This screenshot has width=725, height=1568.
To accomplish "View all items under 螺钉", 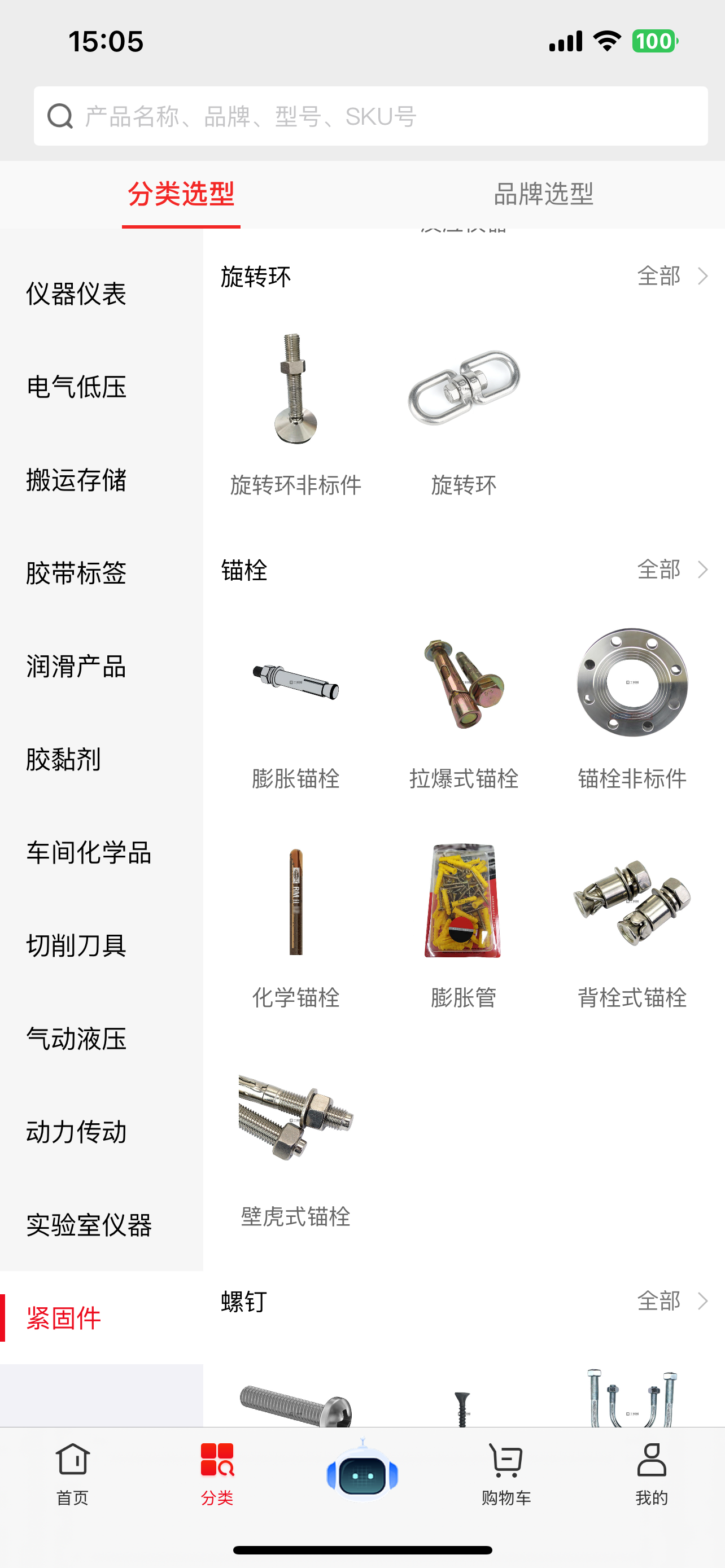I will click(671, 1301).
